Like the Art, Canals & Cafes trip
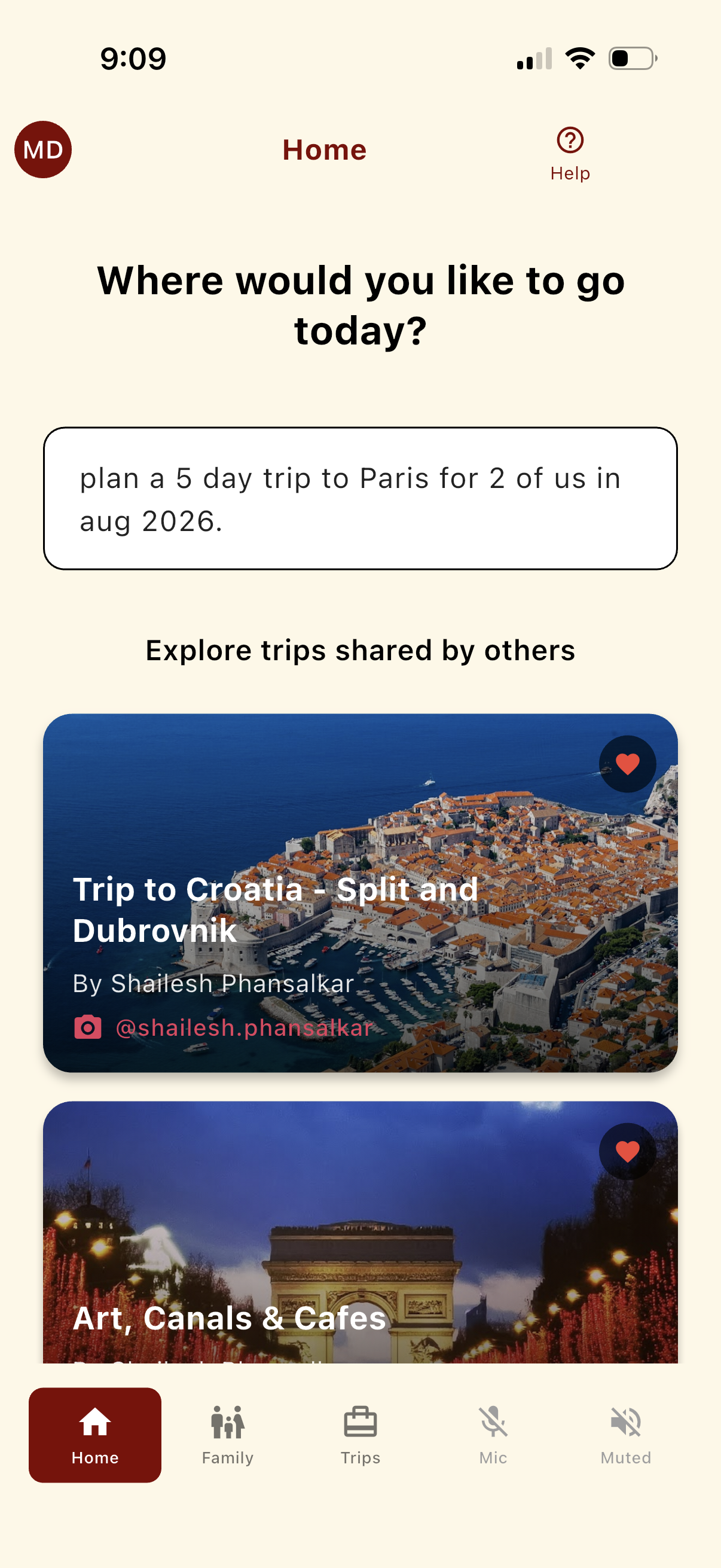Screen dimensions: 721x1568 (627, 1151)
